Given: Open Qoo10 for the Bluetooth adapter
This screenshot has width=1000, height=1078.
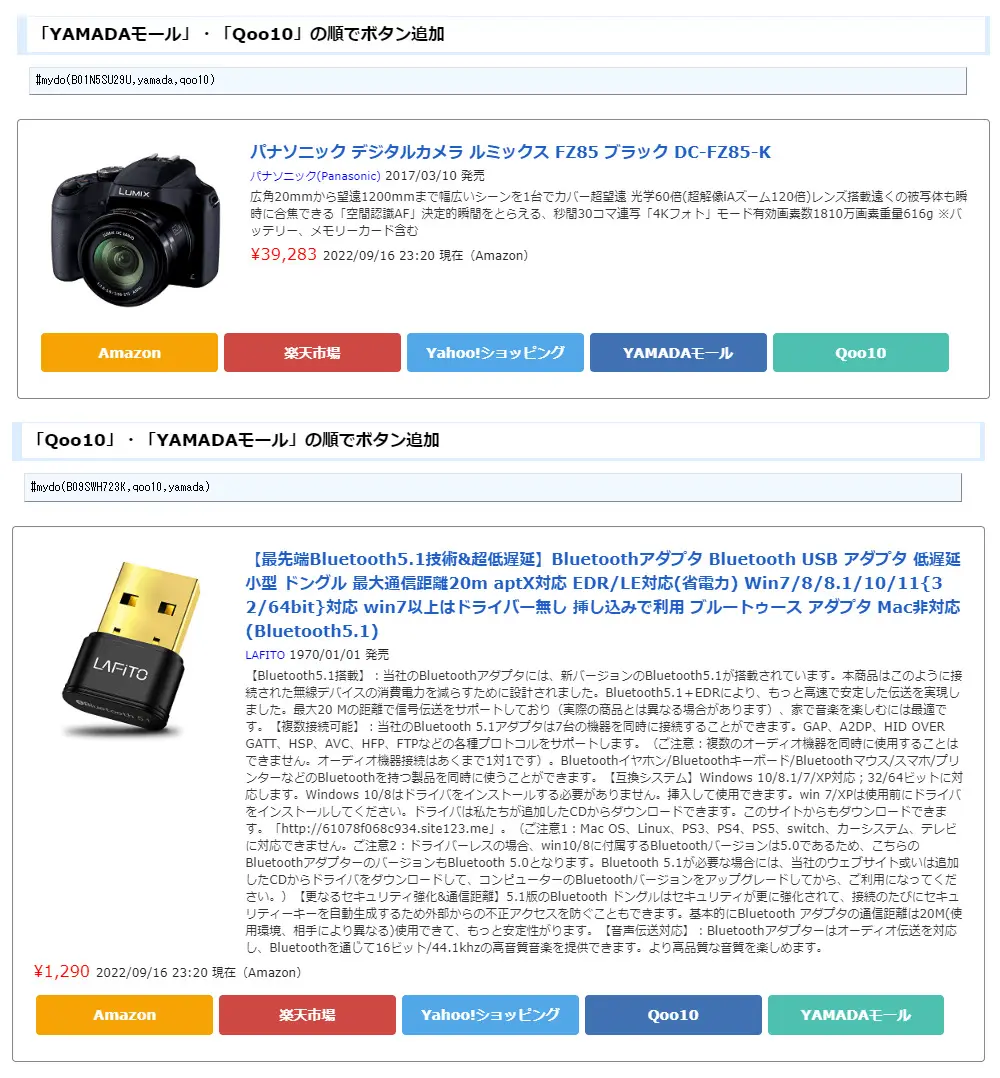Looking at the screenshot, I should click(x=673, y=1015).
